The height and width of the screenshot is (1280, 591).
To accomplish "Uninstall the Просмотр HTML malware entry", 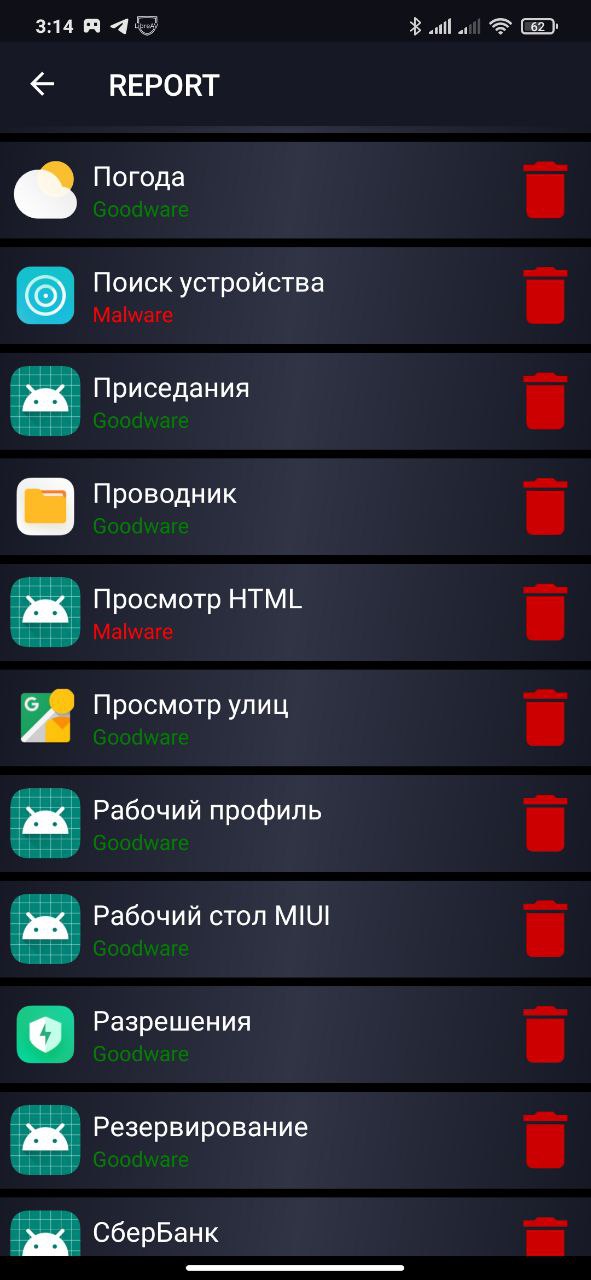I will tap(545, 612).
